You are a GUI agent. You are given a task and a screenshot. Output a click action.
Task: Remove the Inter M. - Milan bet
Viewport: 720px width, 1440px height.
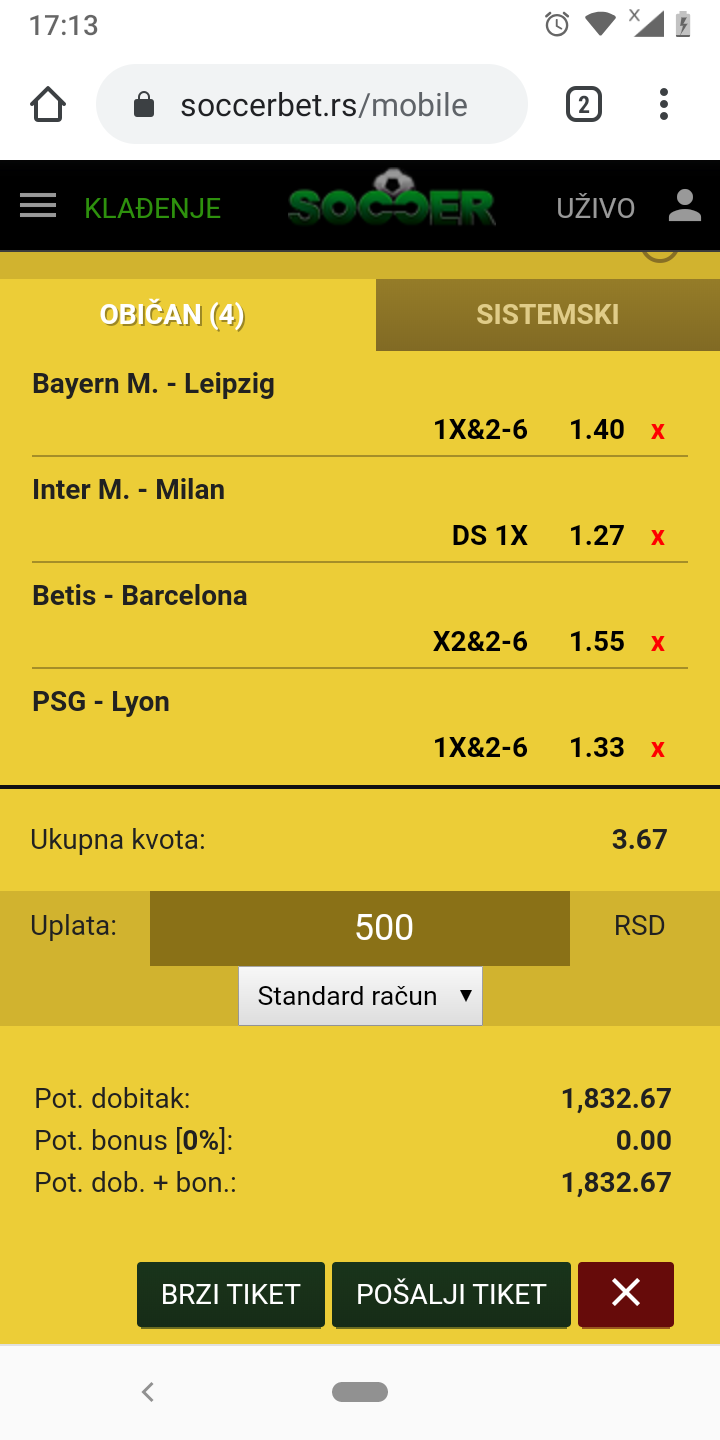[658, 537]
